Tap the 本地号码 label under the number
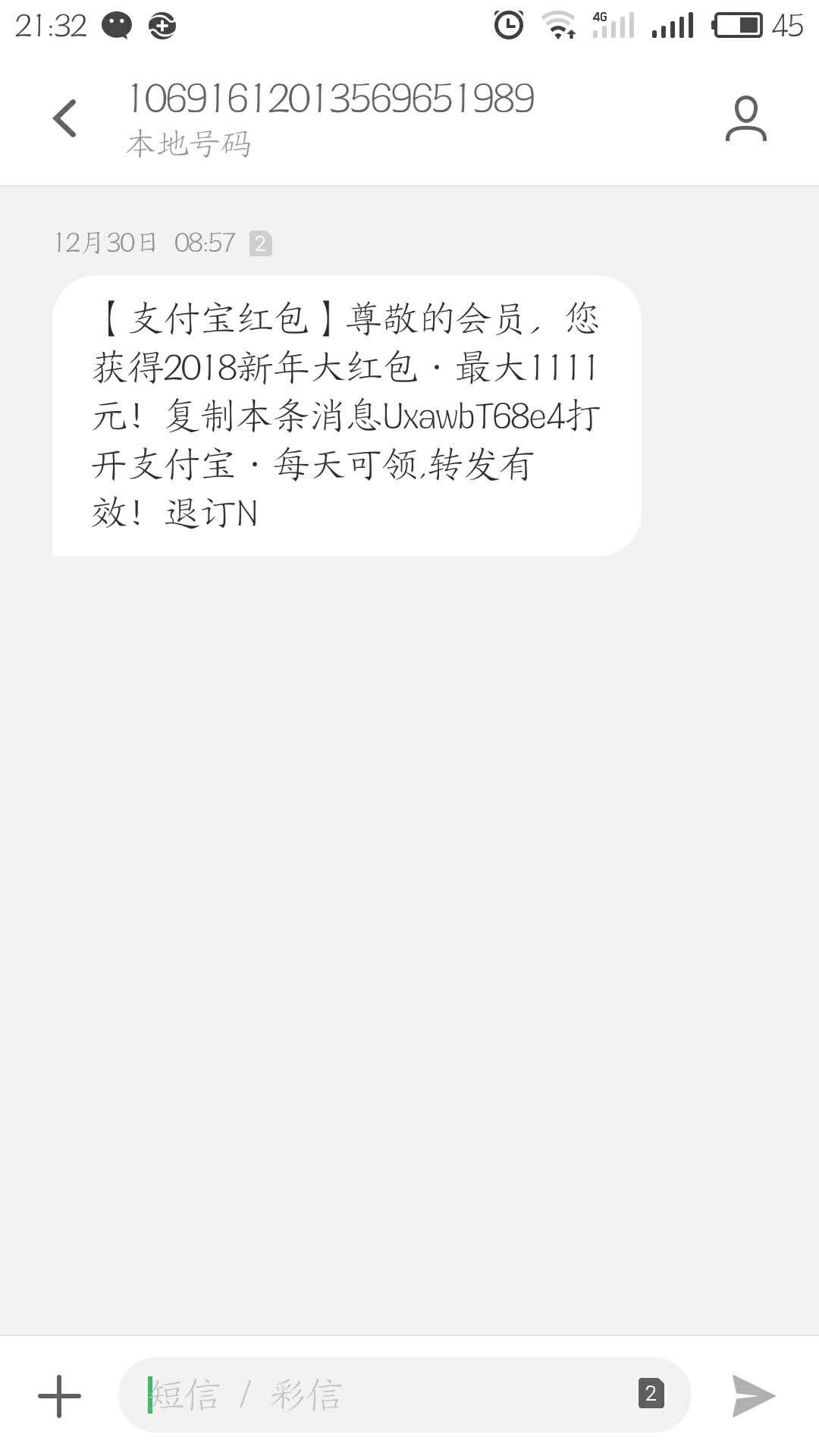Image resolution: width=819 pixels, height=1456 pixels. pyautogui.click(x=190, y=143)
